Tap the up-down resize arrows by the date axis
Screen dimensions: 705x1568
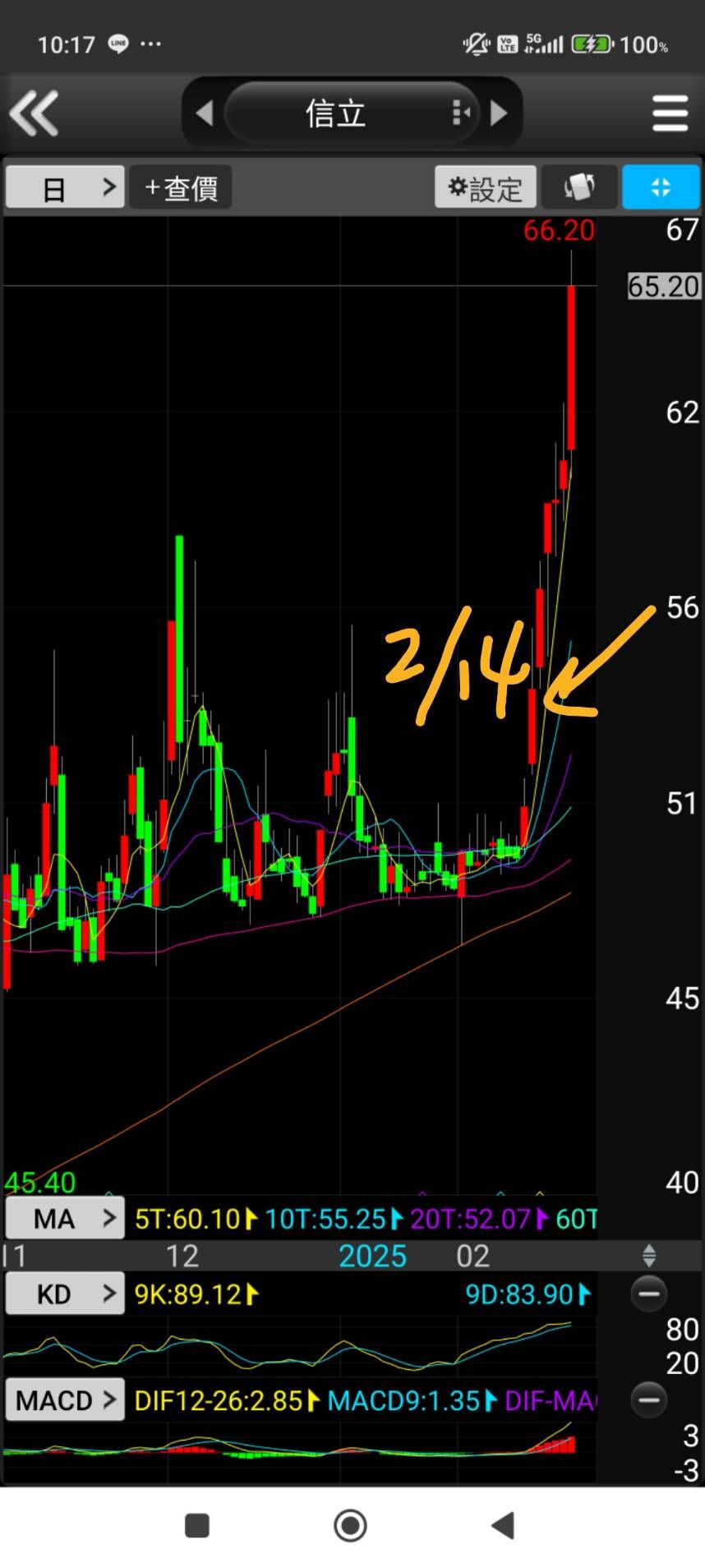pos(649,1256)
